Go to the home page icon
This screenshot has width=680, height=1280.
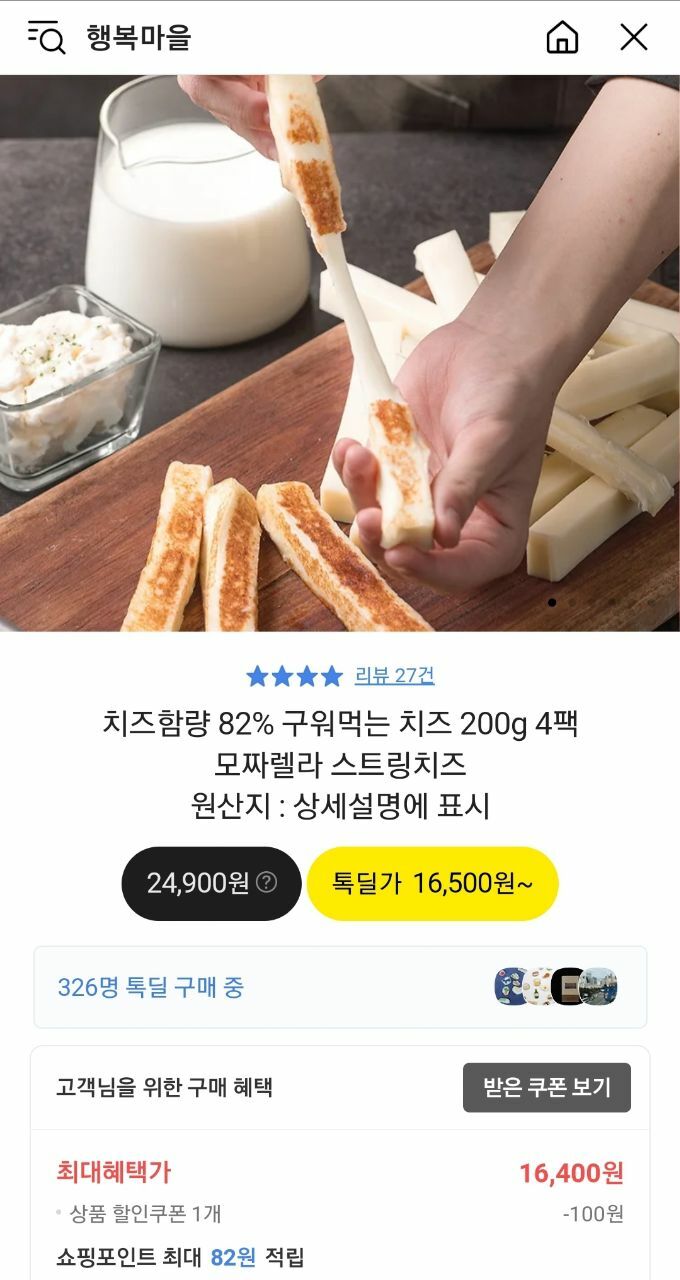(x=562, y=37)
